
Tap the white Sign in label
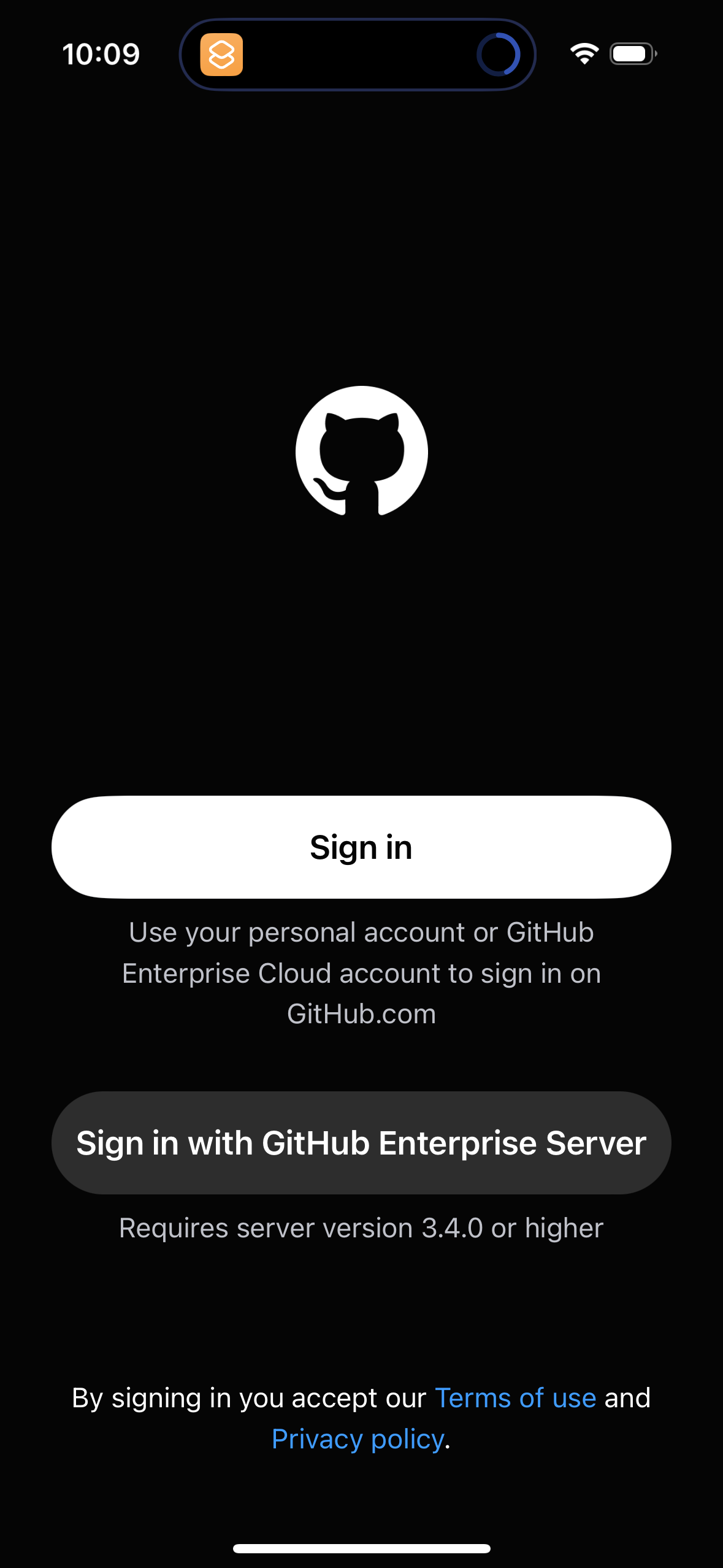coord(361,847)
